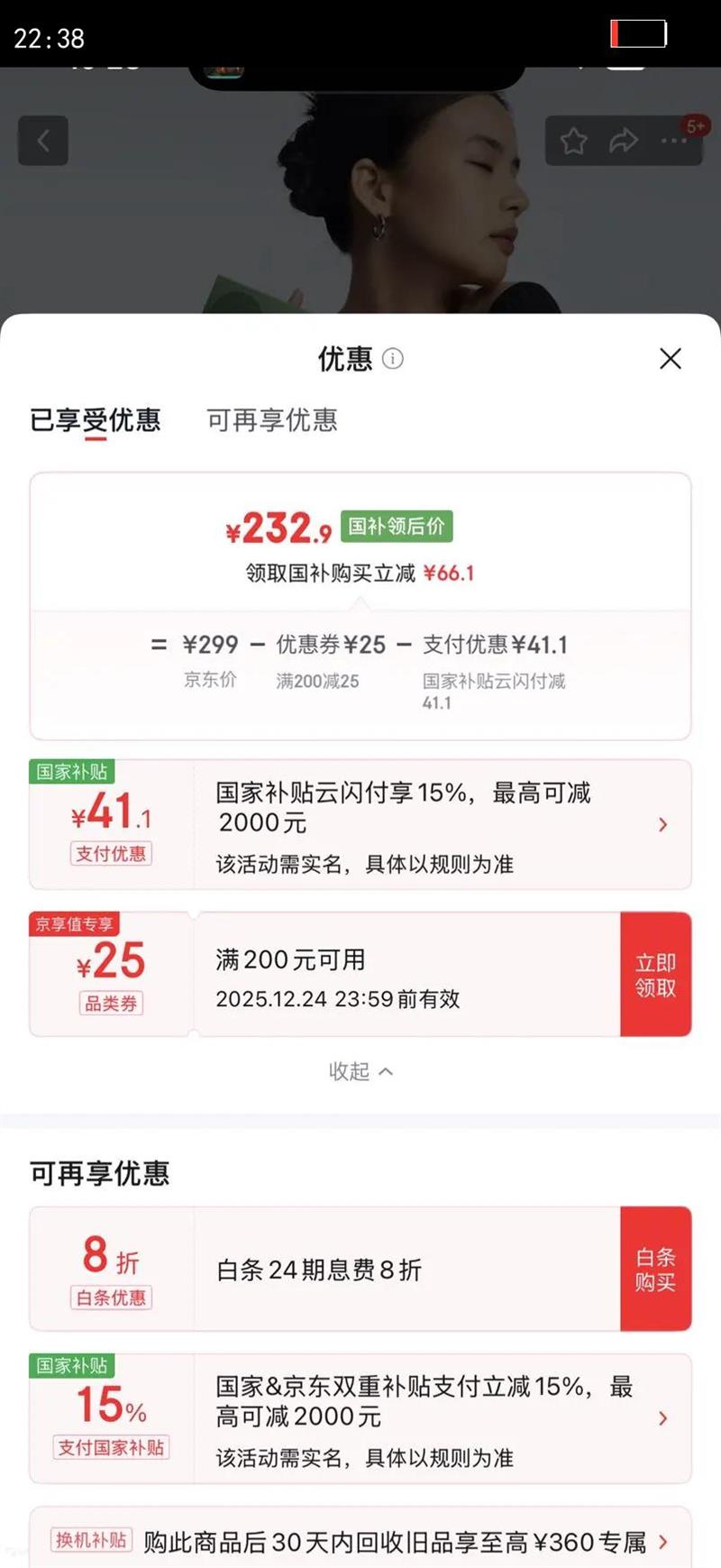Tap 立即领取 to claim the ¥25 coupon
This screenshot has height=1568, width=721.
coord(655,975)
